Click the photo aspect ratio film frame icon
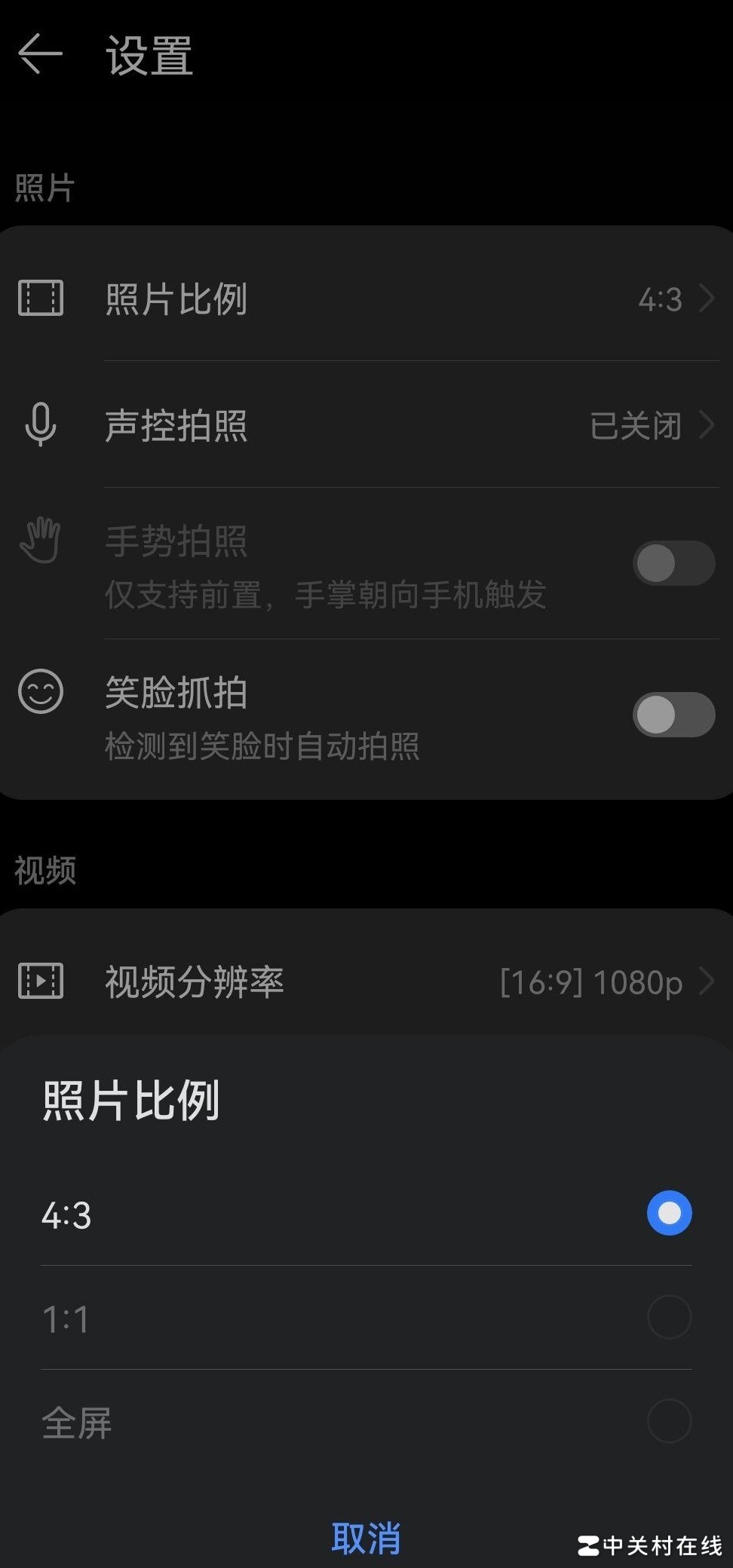Viewport: 733px width, 1568px height. [40, 299]
